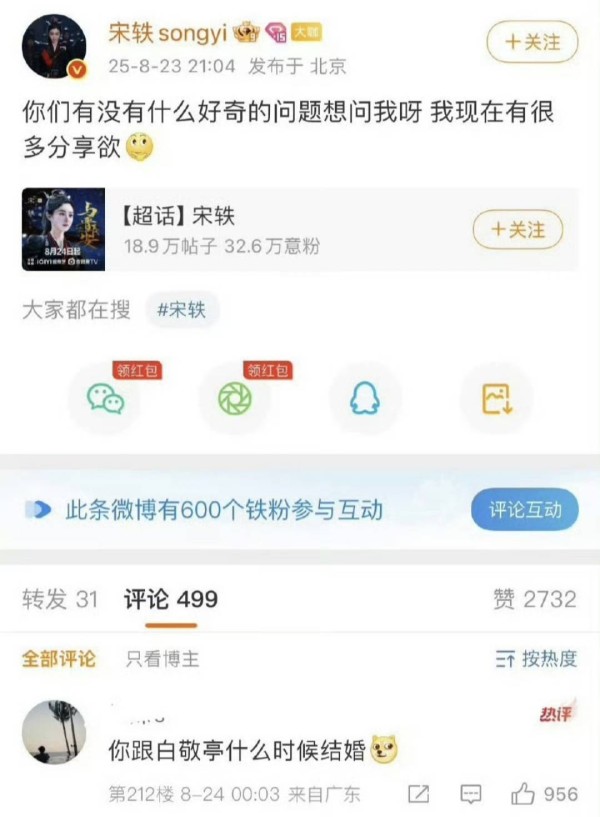Viewport: 600px width, 817px height.
Task: Open the commenter's avatar on 第212楼
Action: click(54, 732)
